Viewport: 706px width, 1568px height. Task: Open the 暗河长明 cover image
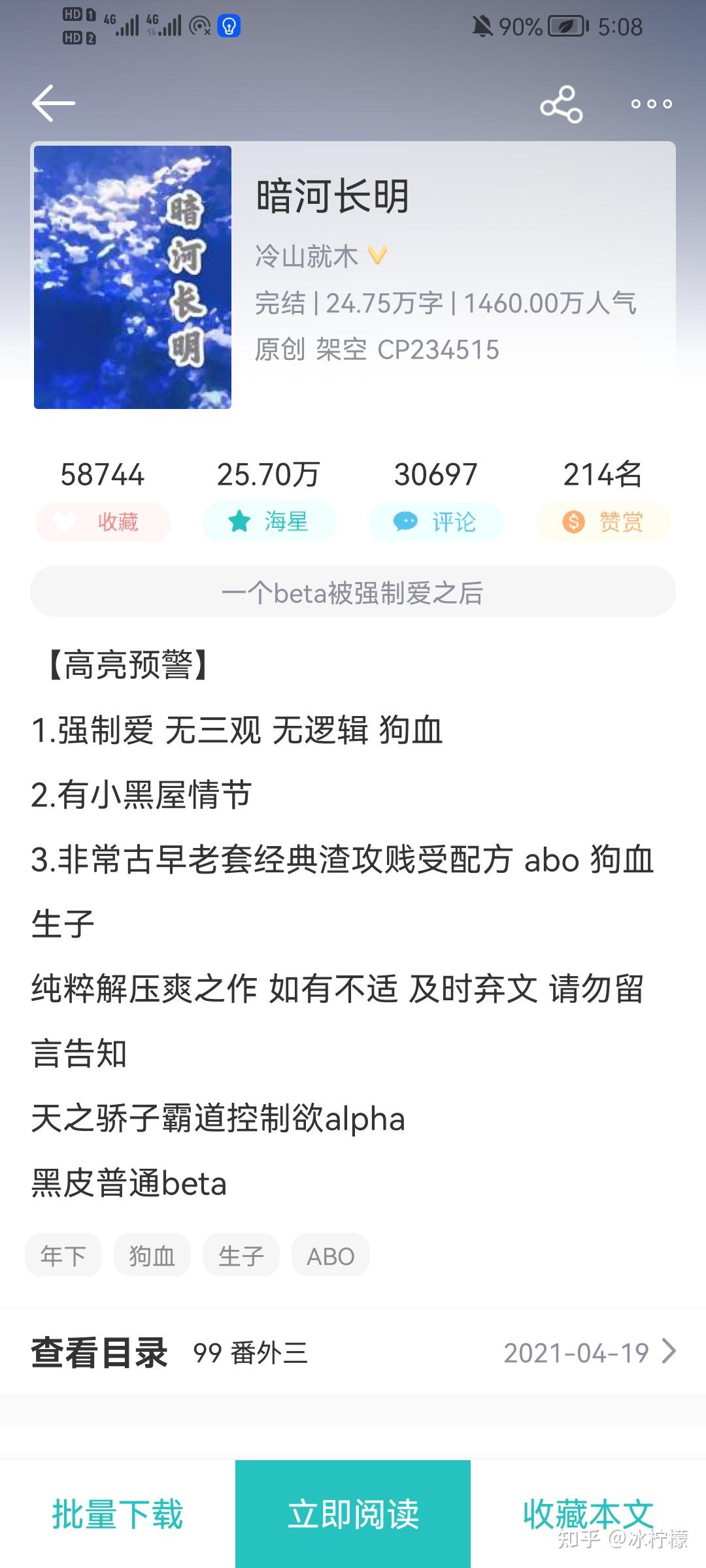[x=133, y=277]
